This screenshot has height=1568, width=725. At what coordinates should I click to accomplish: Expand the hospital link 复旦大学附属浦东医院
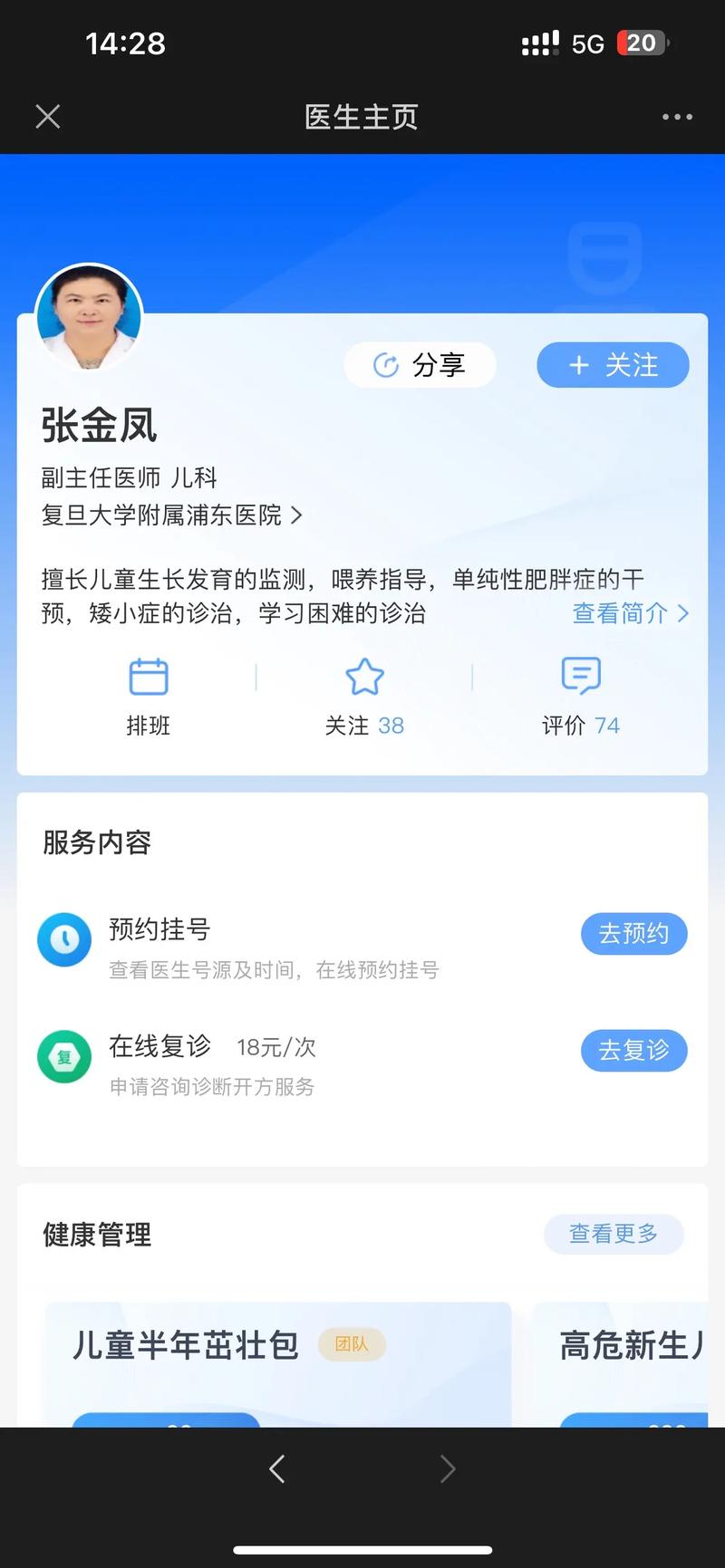point(172,515)
